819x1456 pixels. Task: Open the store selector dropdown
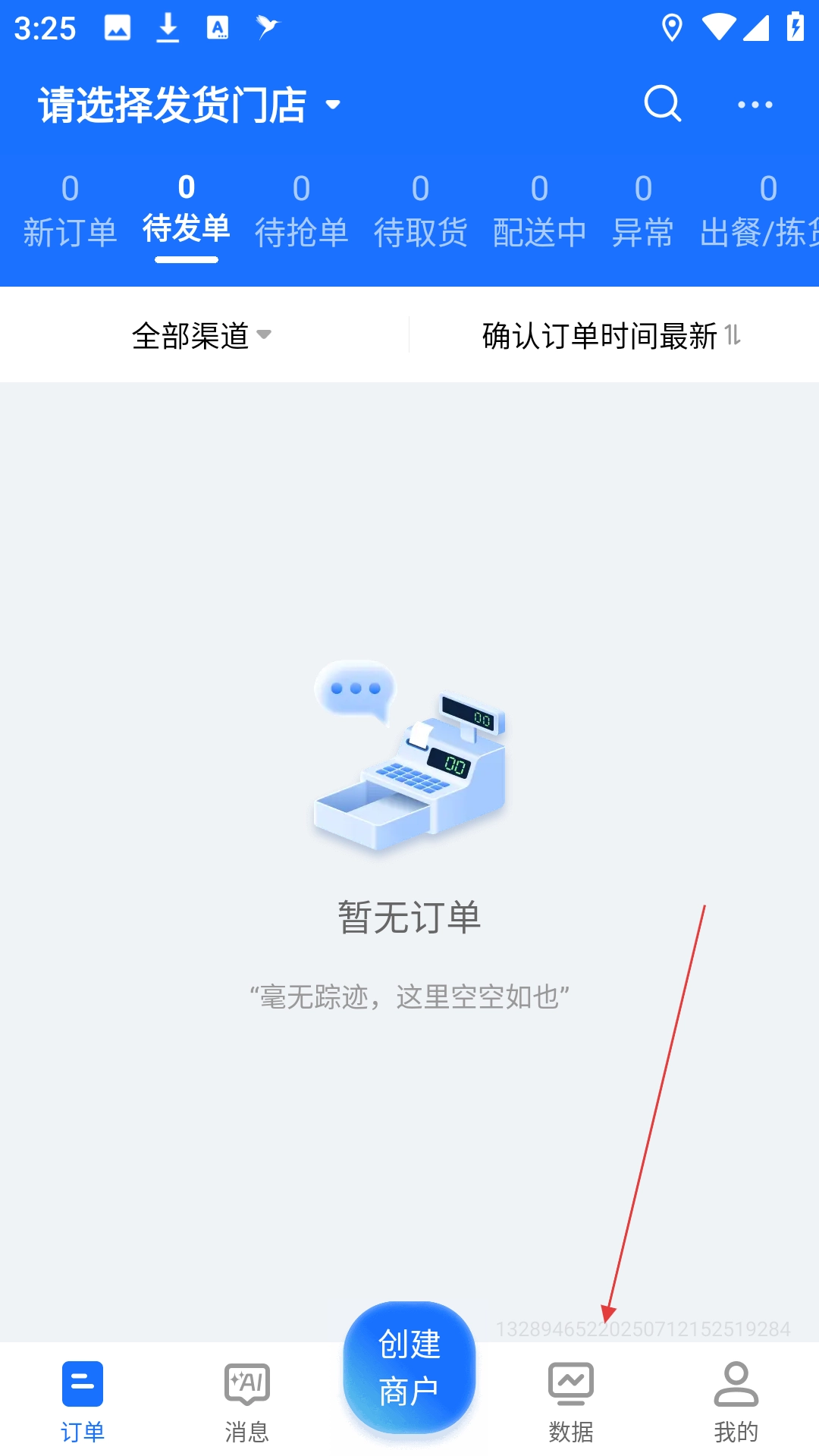(x=190, y=105)
